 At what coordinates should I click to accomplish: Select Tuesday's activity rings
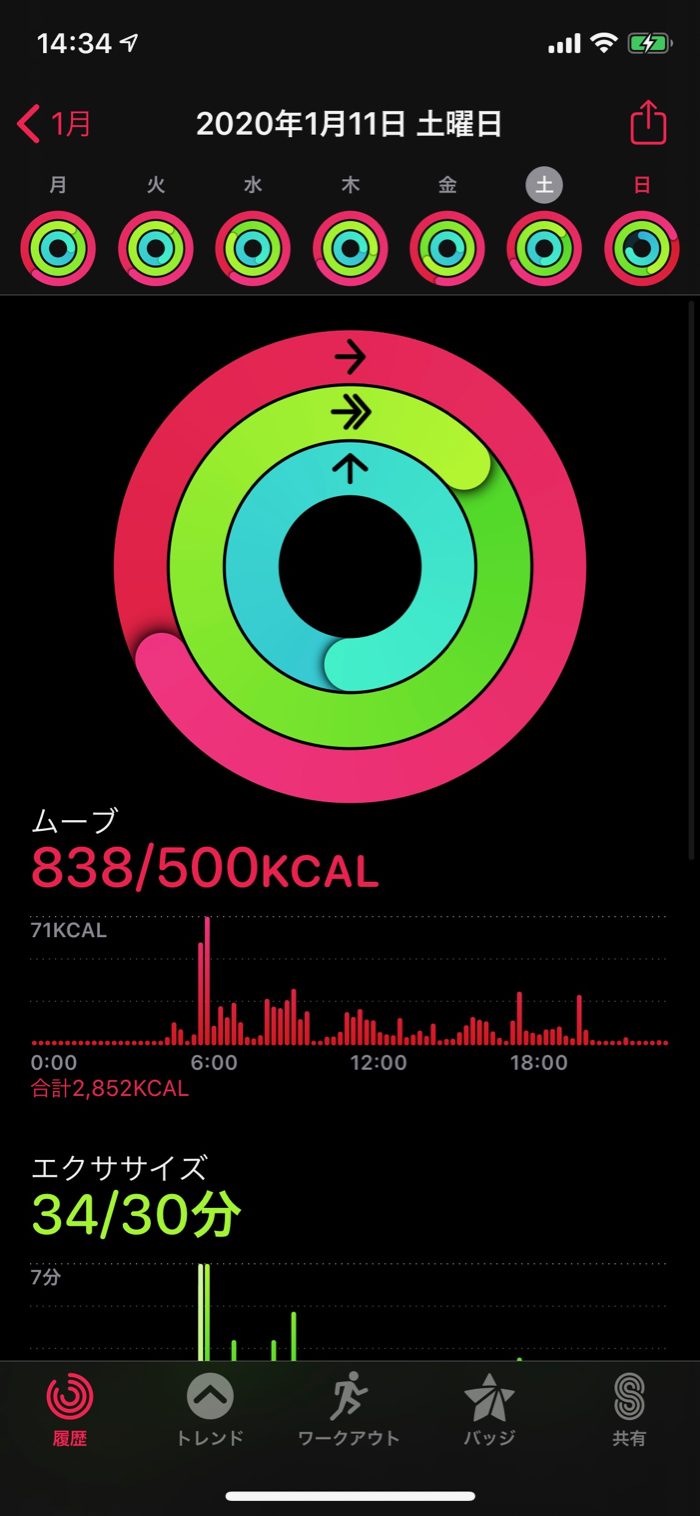(x=156, y=249)
